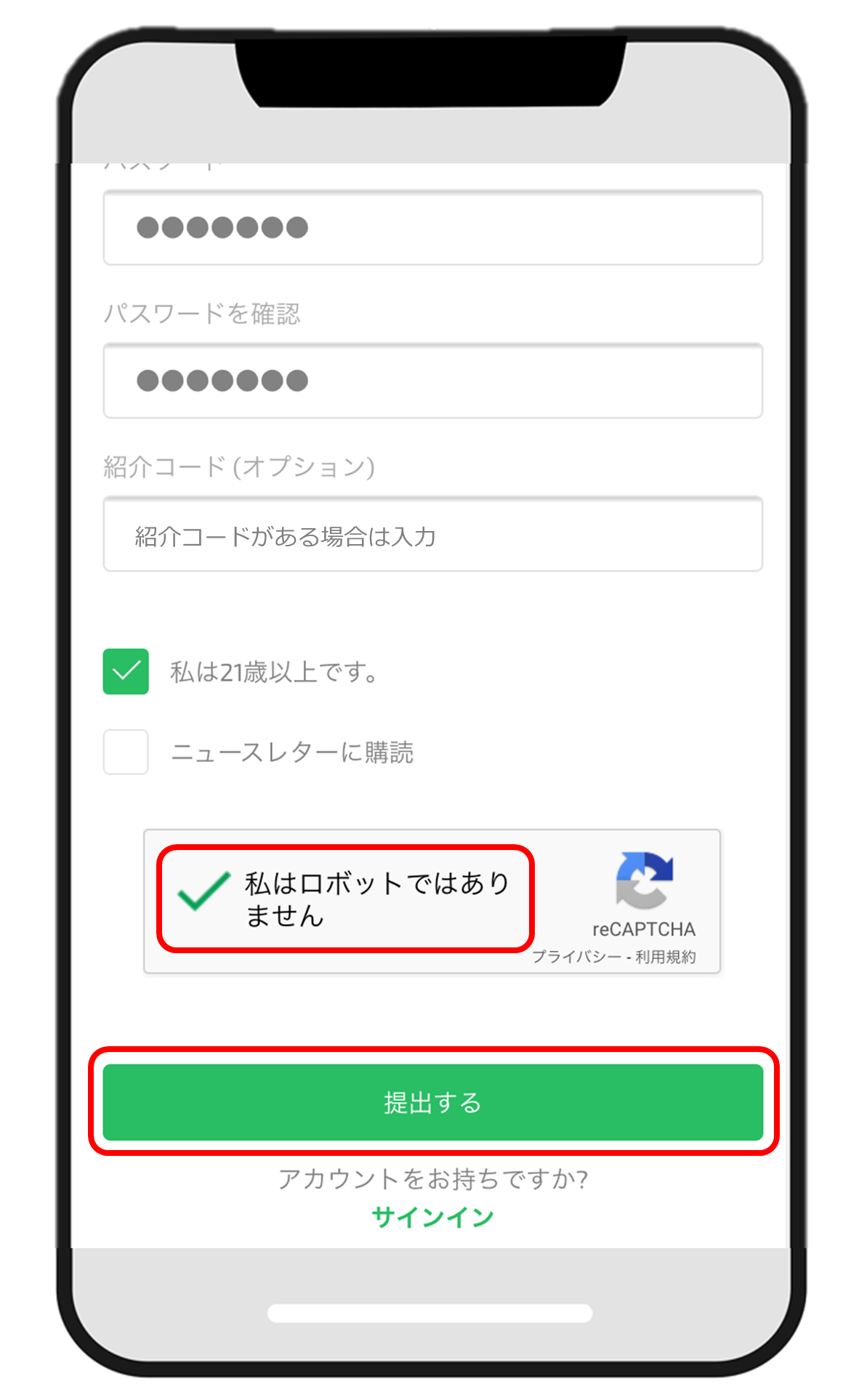Focus the 紹介コード referral code field

tap(432, 534)
